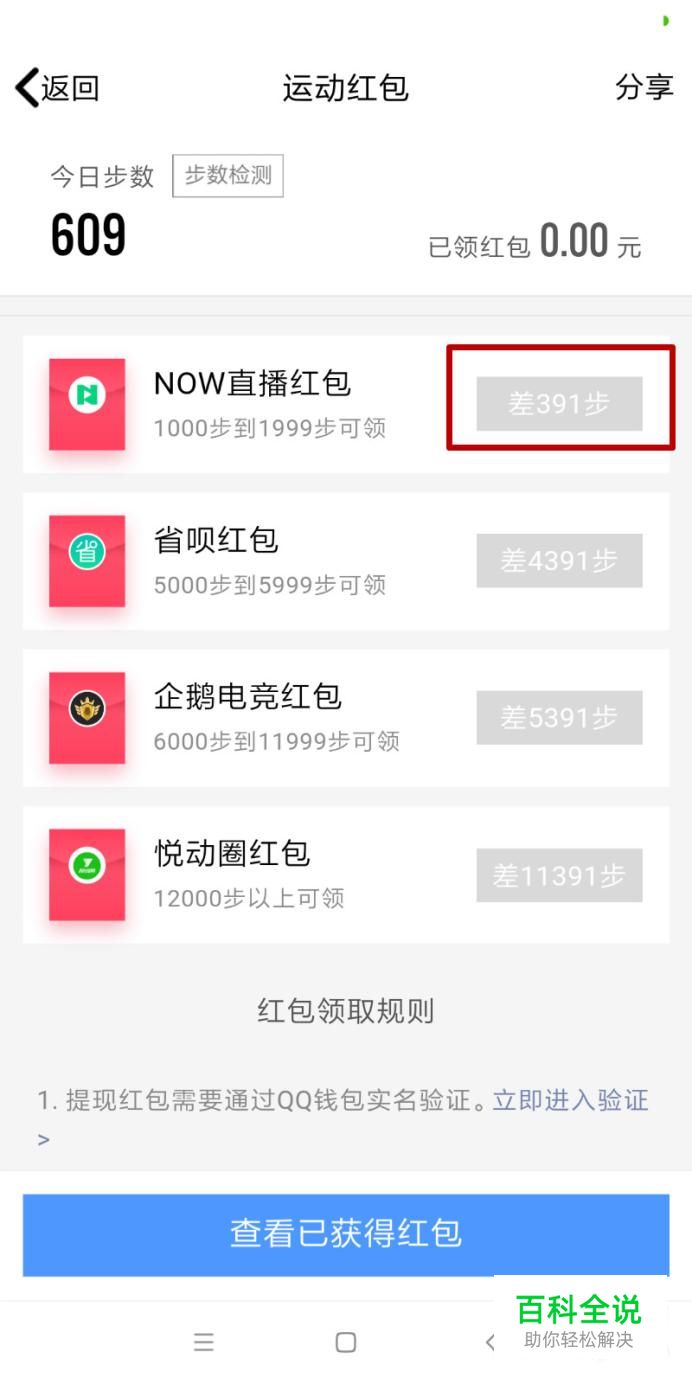Open the 步数检测 step check
Image resolution: width=692 pixels, height=1384 pixels.
click(228, 176)
